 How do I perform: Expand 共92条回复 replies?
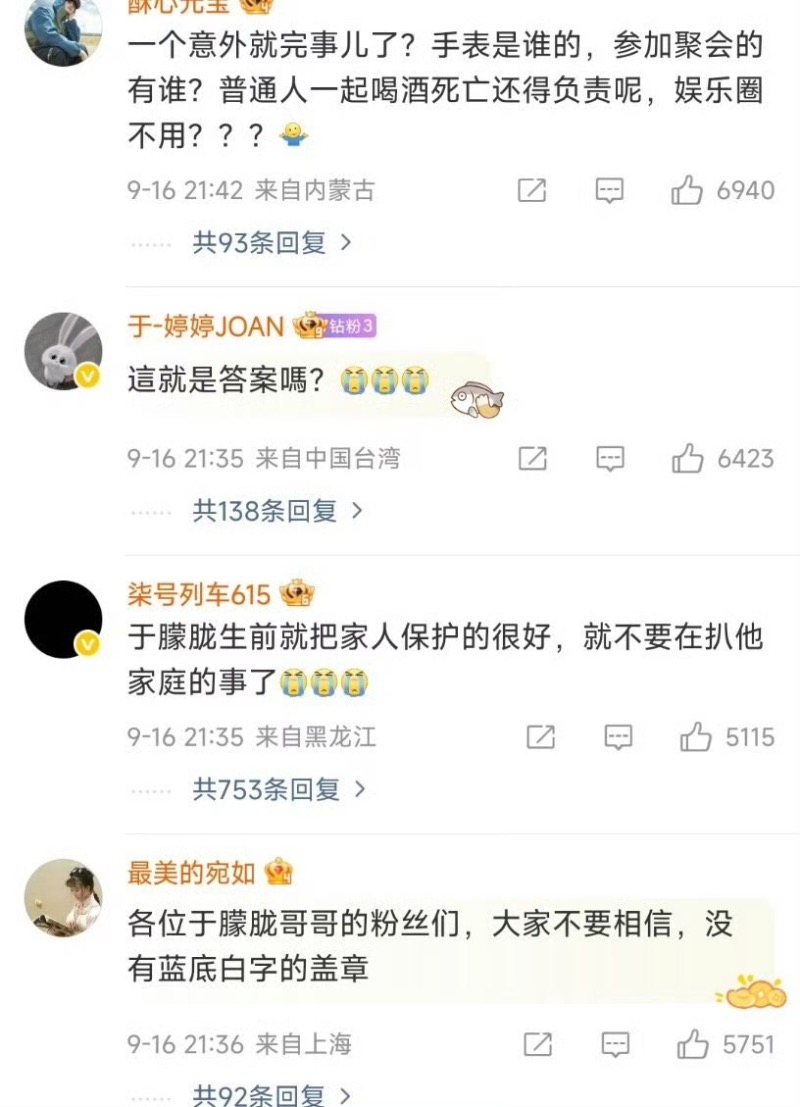271,1095
